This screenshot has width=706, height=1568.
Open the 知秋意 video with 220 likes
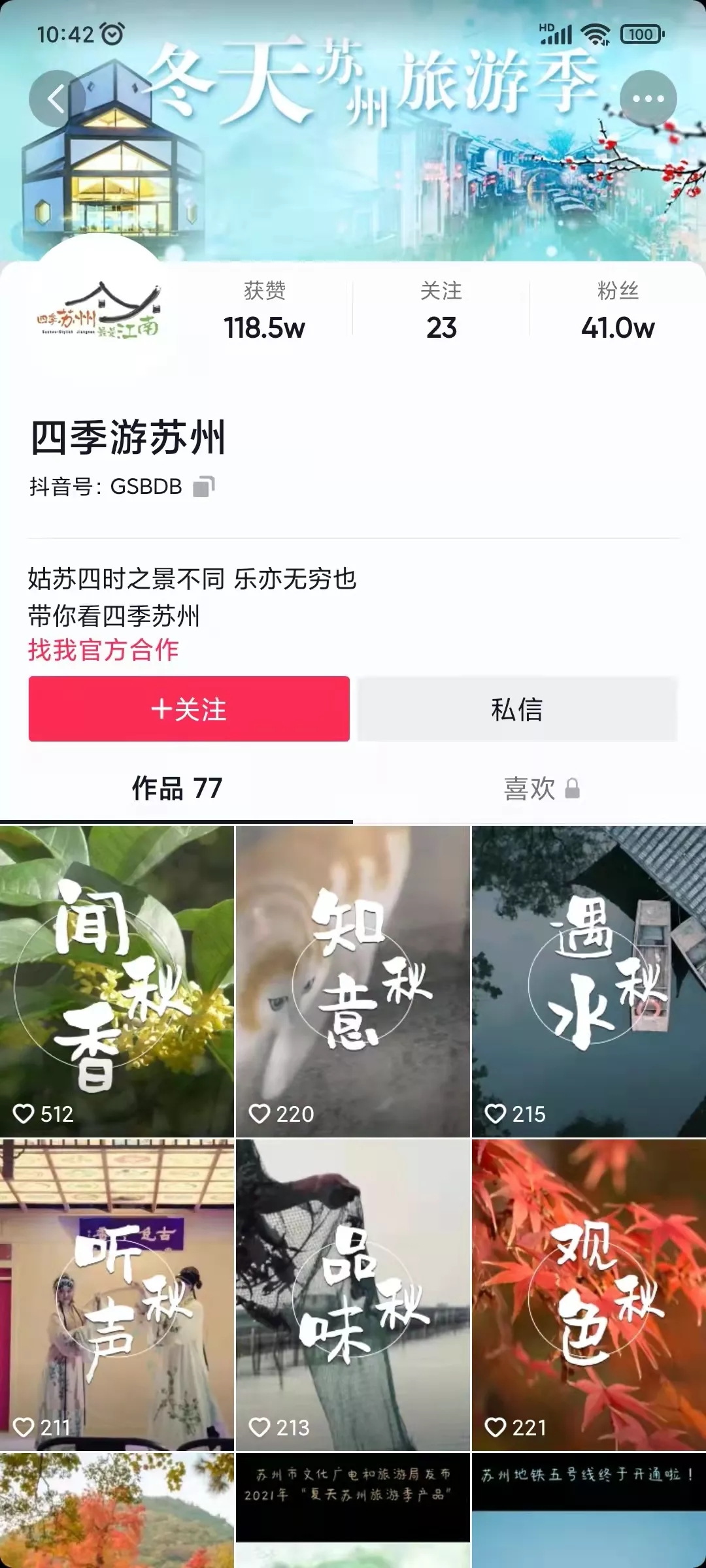[353, 980]
